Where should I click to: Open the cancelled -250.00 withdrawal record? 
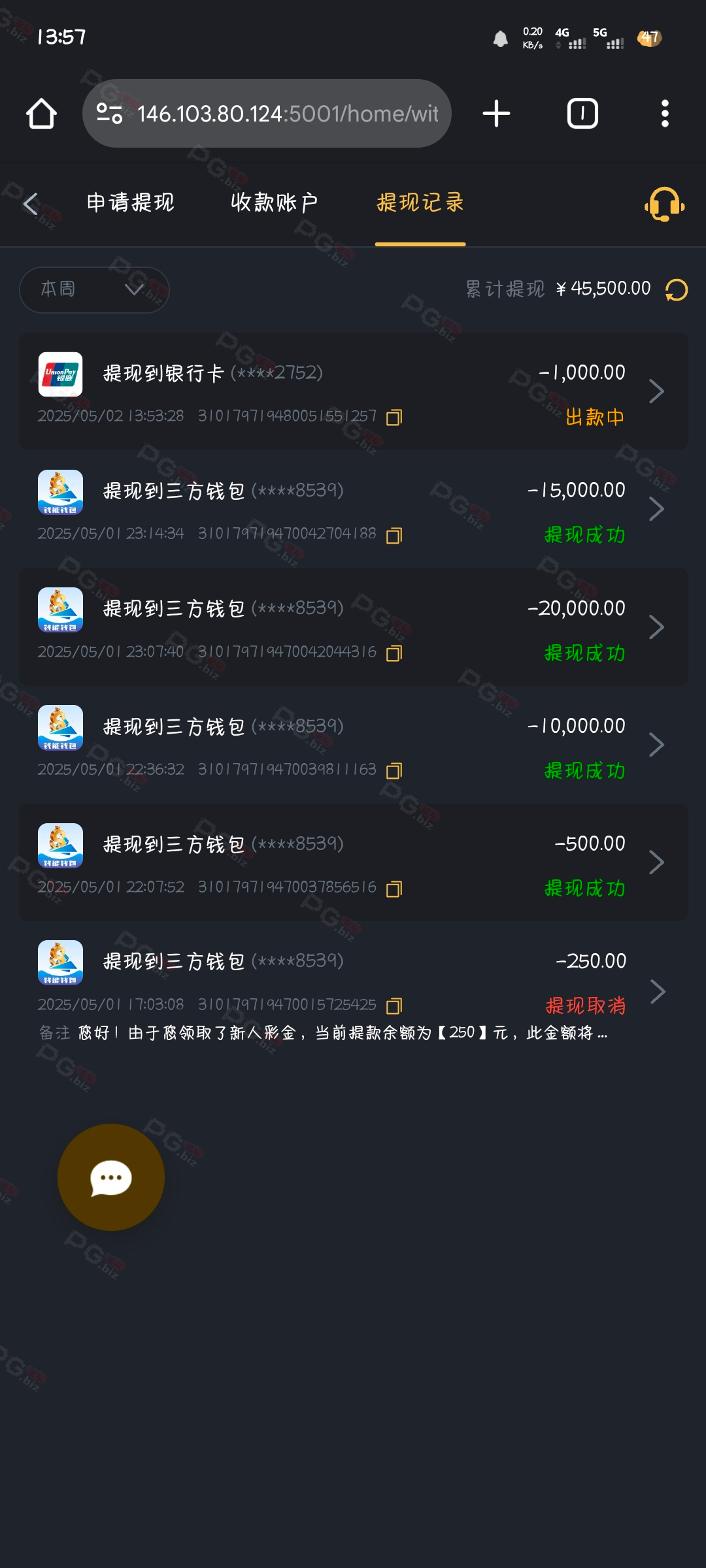(x=354, y=991)
